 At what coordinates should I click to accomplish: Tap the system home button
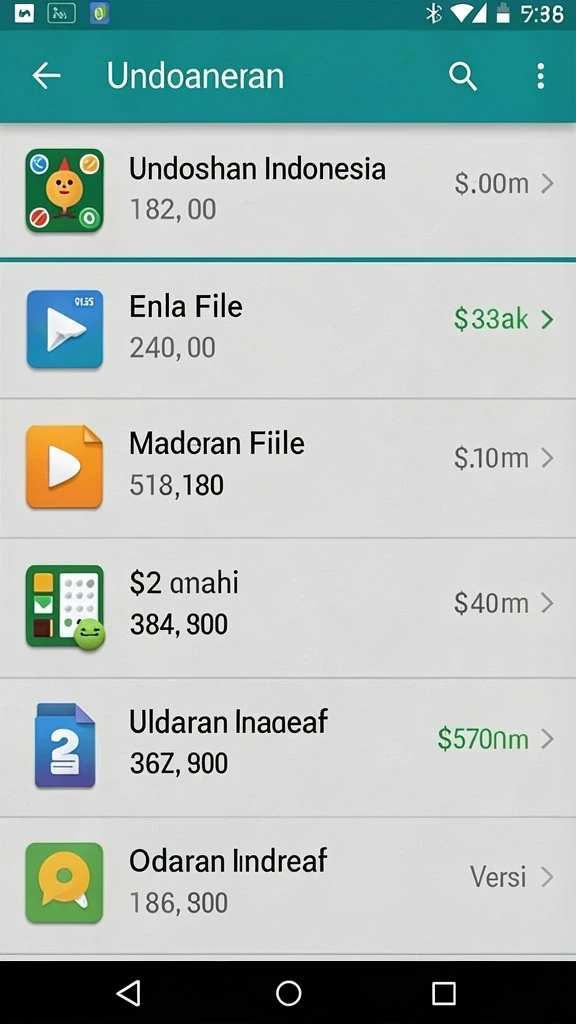288,993
